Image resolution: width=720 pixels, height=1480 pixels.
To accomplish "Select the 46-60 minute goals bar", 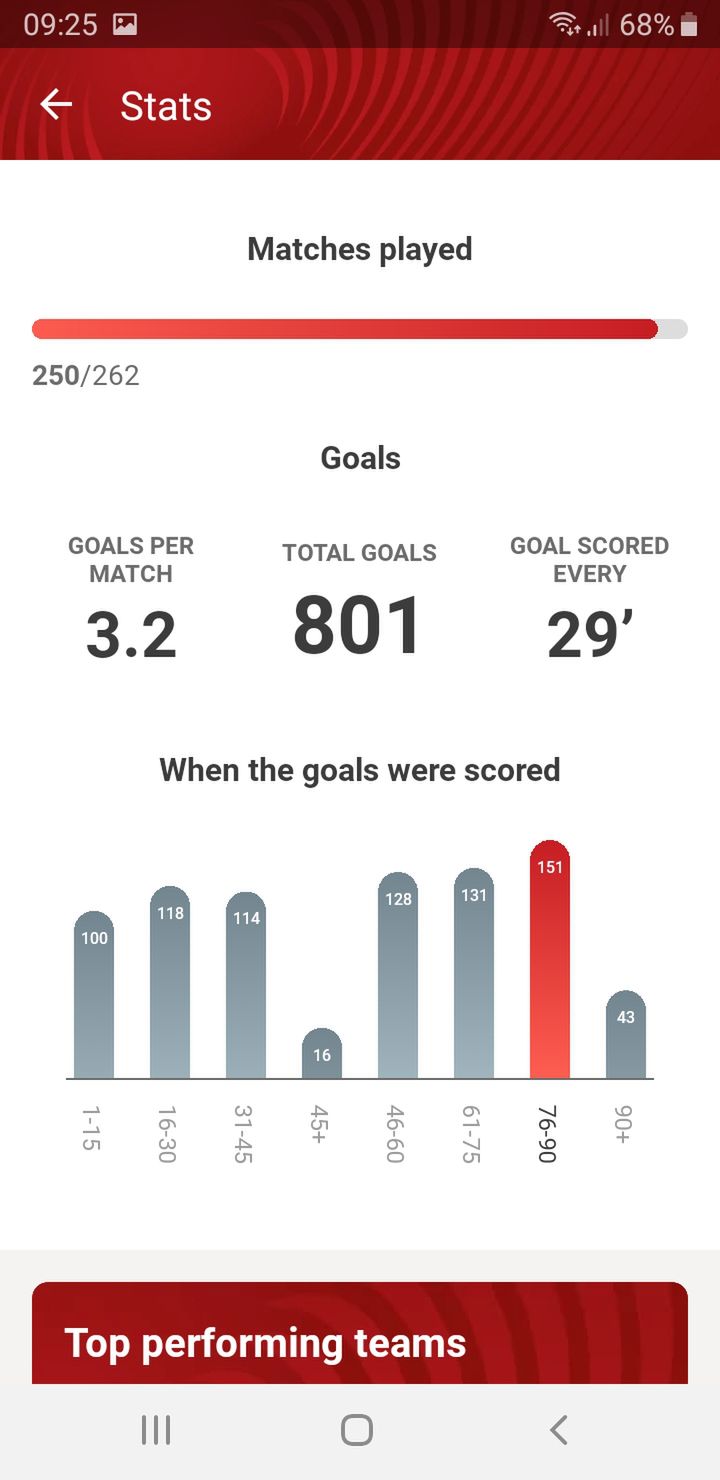I will (398, 975).
